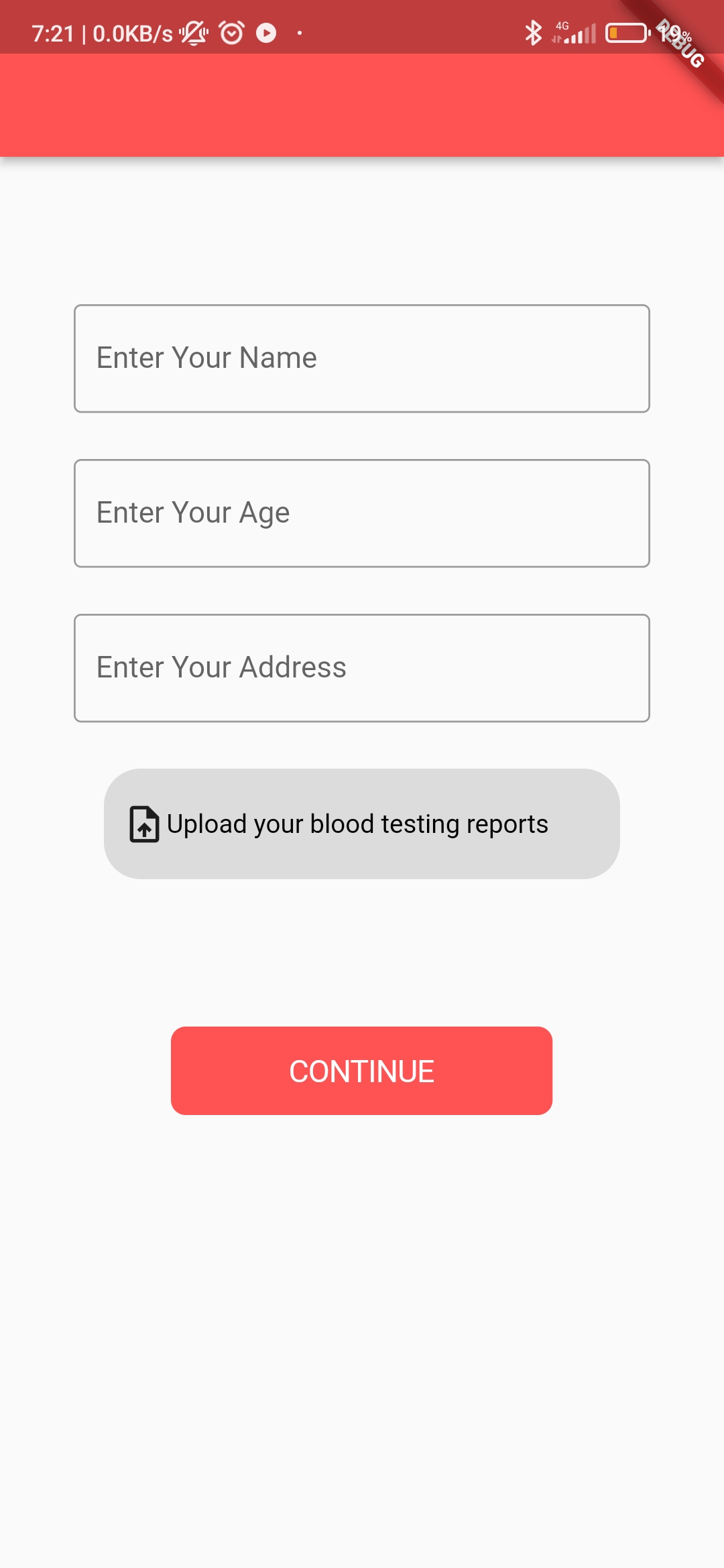Click the Enter Your Name field
Image resolution: width=724 pixels, height=1568 pixels.
(x=362, y=358)
